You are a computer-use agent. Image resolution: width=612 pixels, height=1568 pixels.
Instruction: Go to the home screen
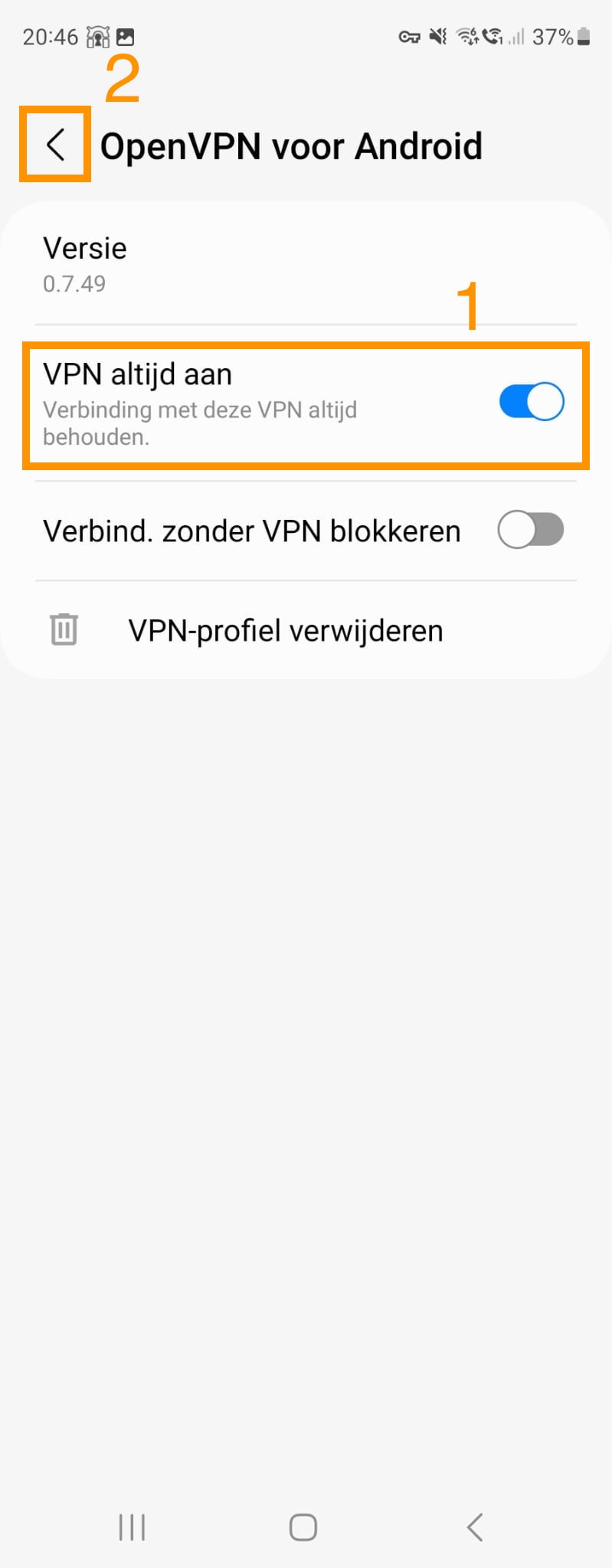click(x=303, y=1527)
